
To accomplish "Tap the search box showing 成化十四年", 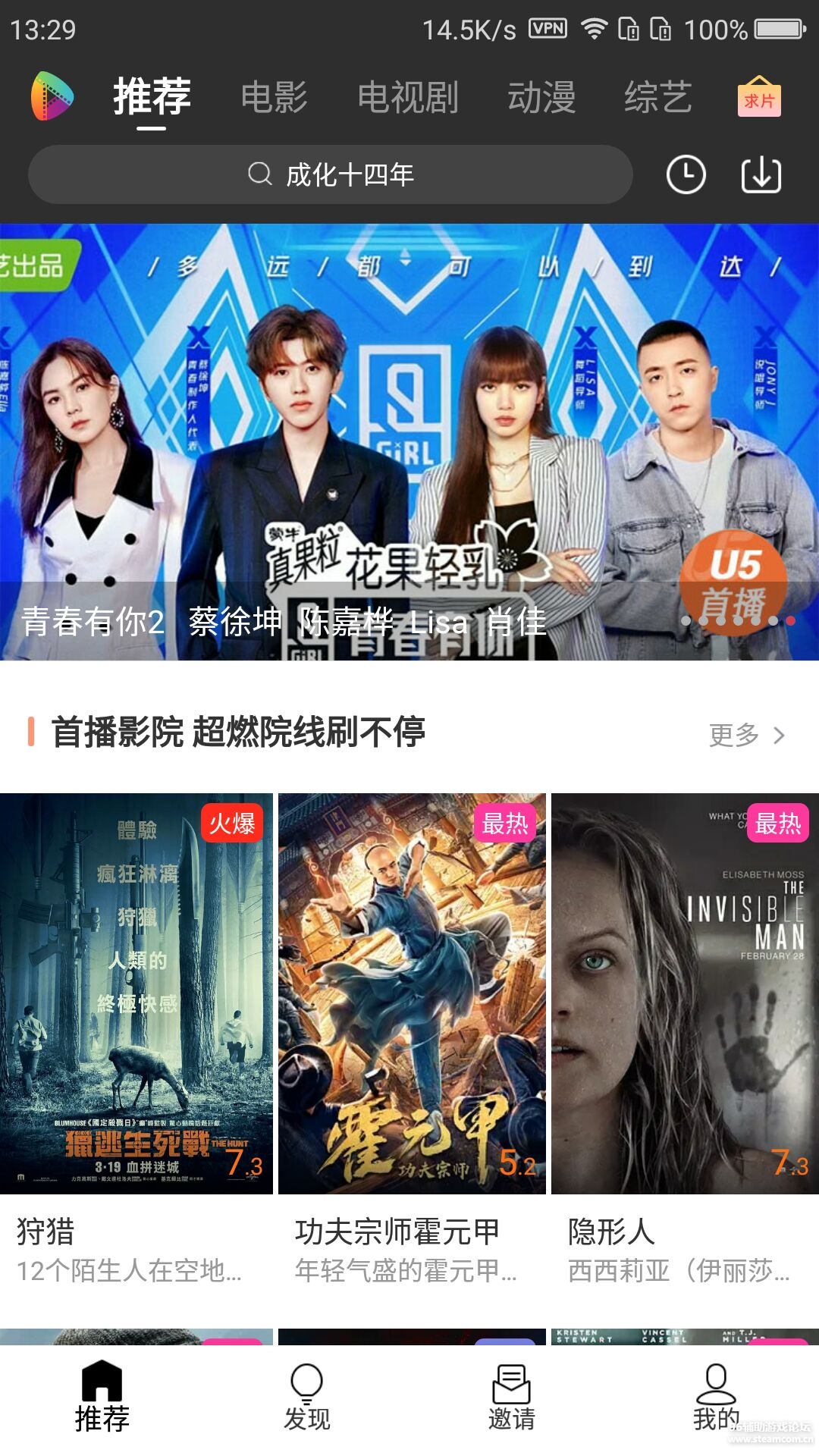I will [331, 175].
